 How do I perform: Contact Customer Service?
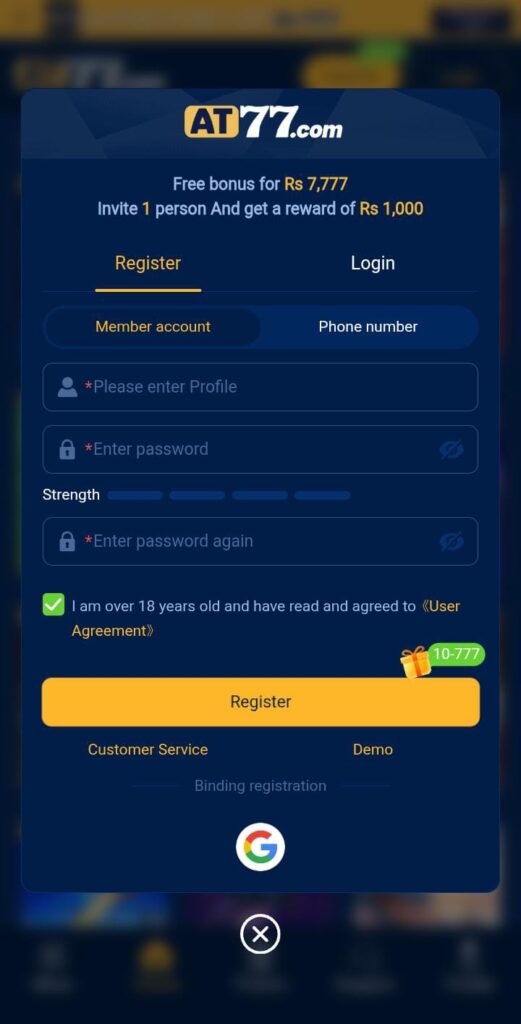(x=148, y=750)
